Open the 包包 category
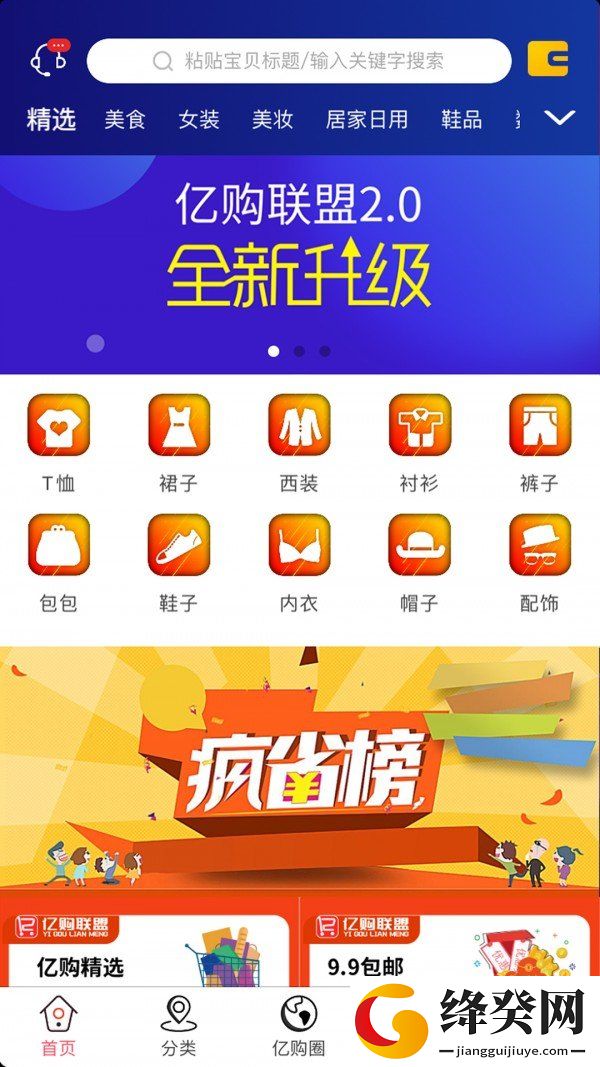This screenshot has height=1067, width=600. coord(59,563)
